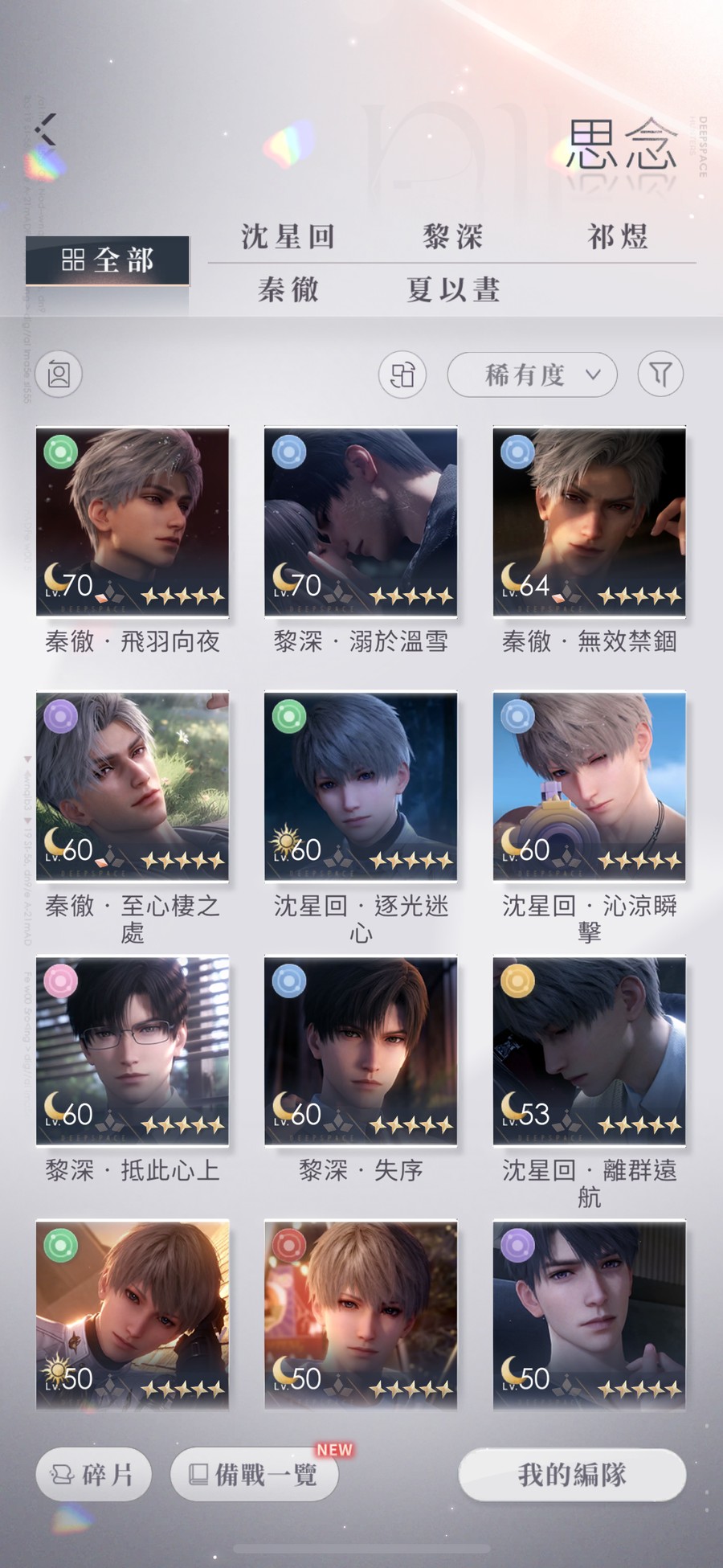Open card 秦徹・無效禁錮
The height and width of the screenshot is (1568, 723).
click(589, 522)
